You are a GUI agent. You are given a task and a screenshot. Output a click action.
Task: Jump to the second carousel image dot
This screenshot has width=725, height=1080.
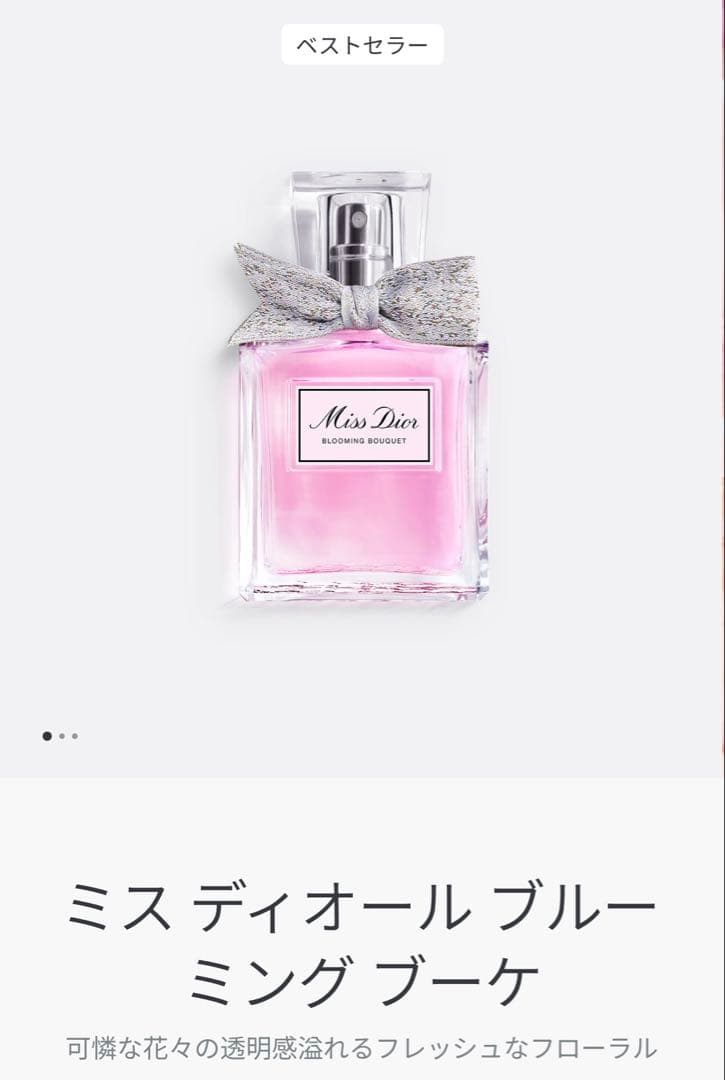coord(62,736)
